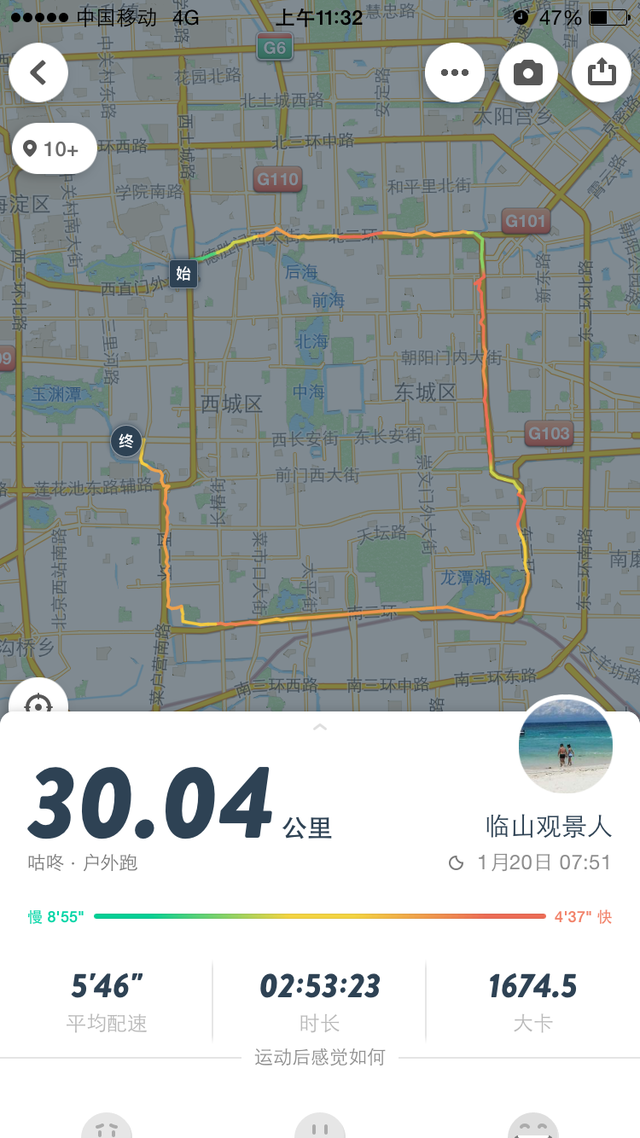640x1138 pixels.
Task: Open the three-dot overflow menu
Action: point(454,73)
